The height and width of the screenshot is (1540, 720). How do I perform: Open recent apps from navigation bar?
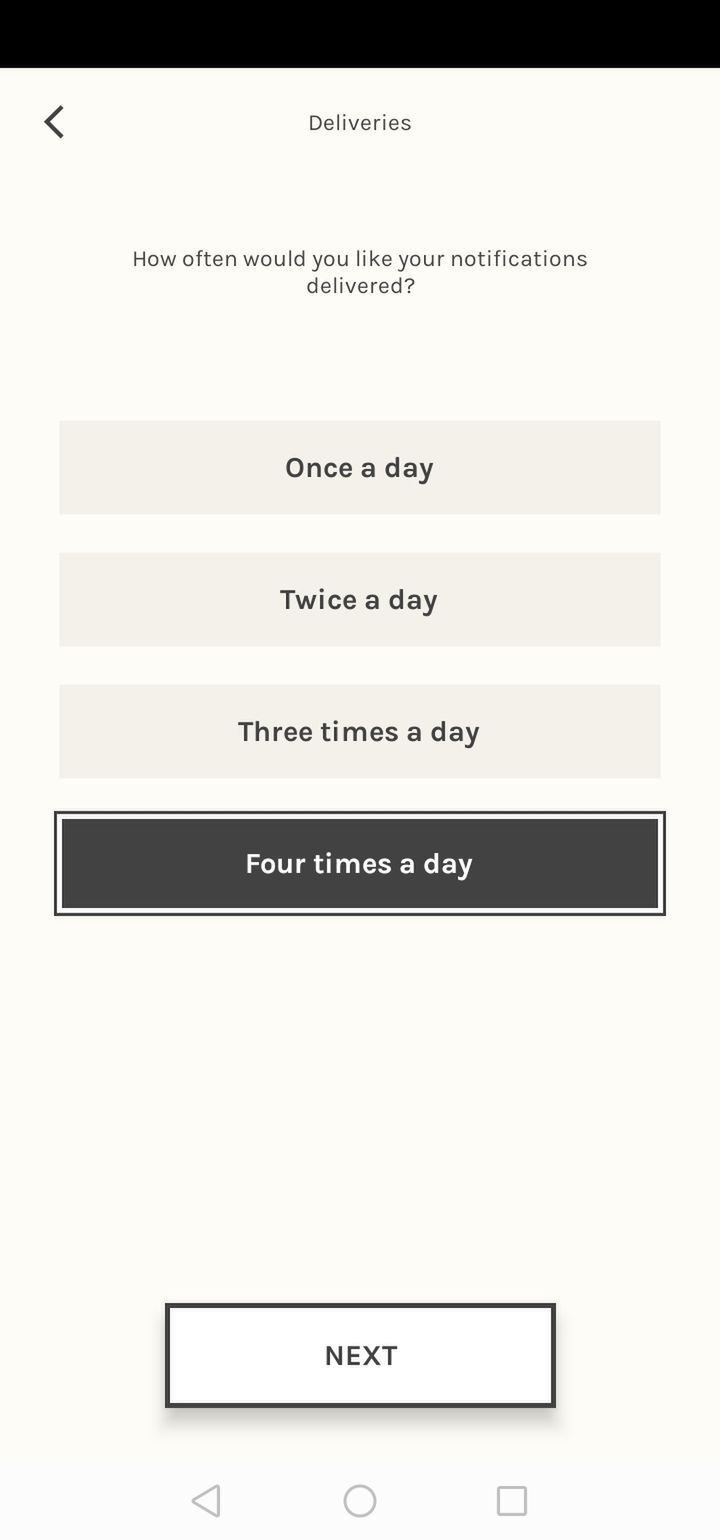point(511,1500)
